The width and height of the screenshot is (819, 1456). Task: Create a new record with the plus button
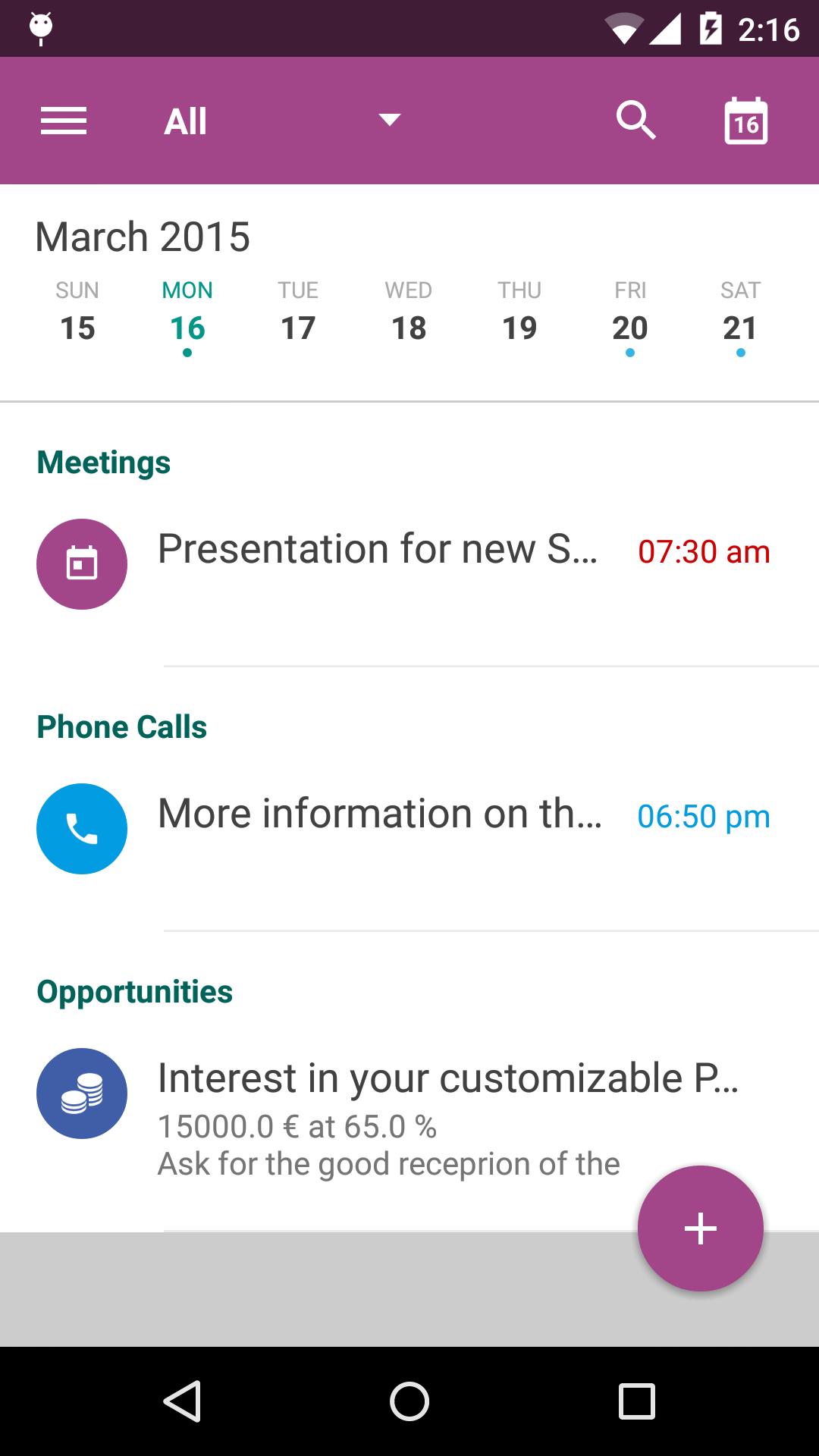pyautogui.click(x=701, y=1228)
